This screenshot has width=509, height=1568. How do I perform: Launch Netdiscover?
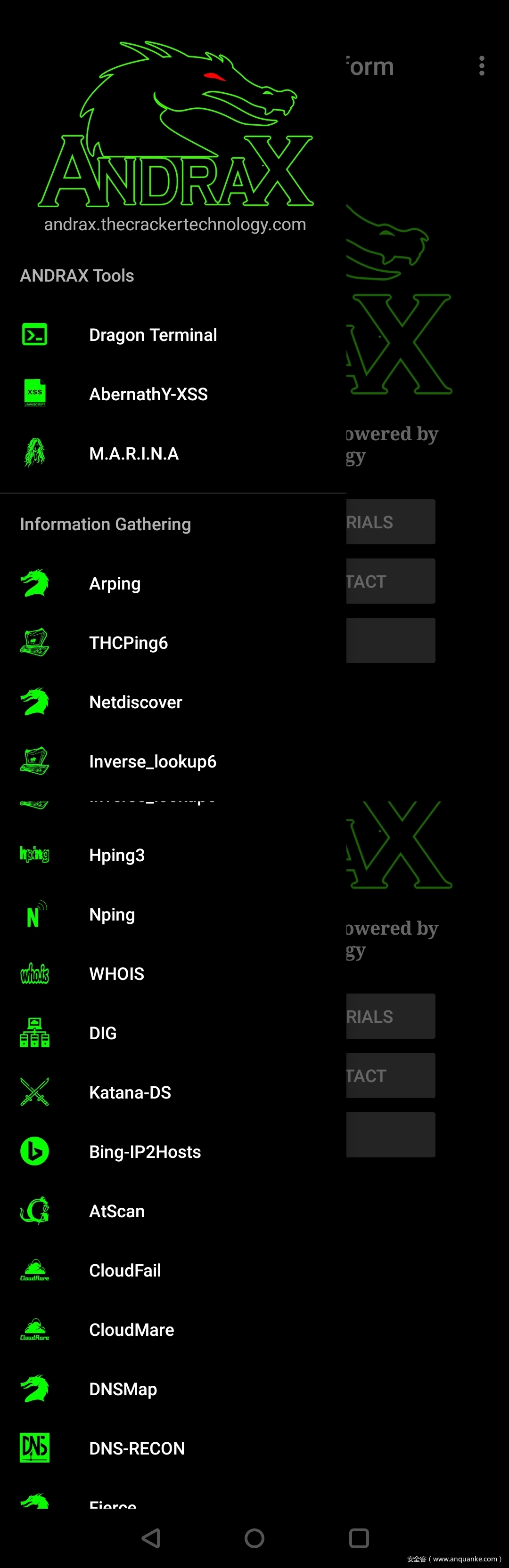click(135, 703)
